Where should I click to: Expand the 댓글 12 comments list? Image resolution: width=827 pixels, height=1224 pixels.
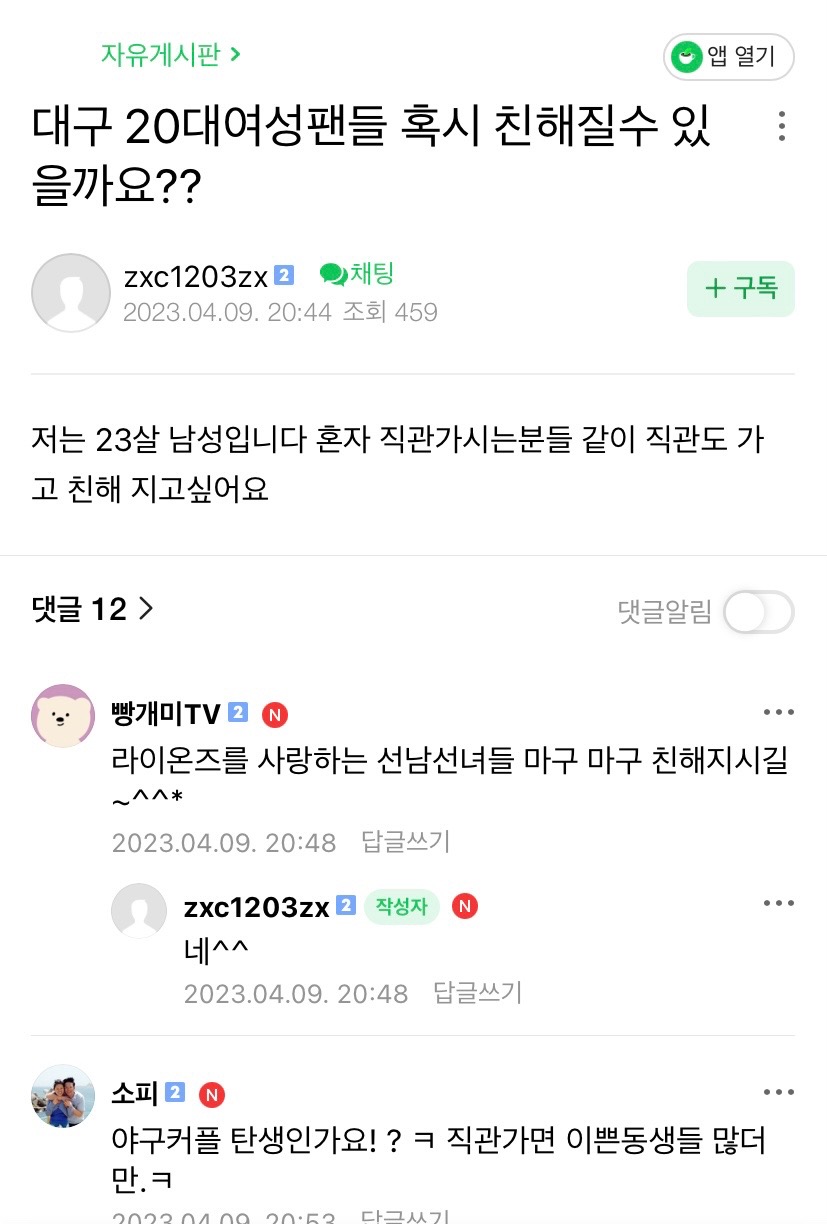click(93, 608)
